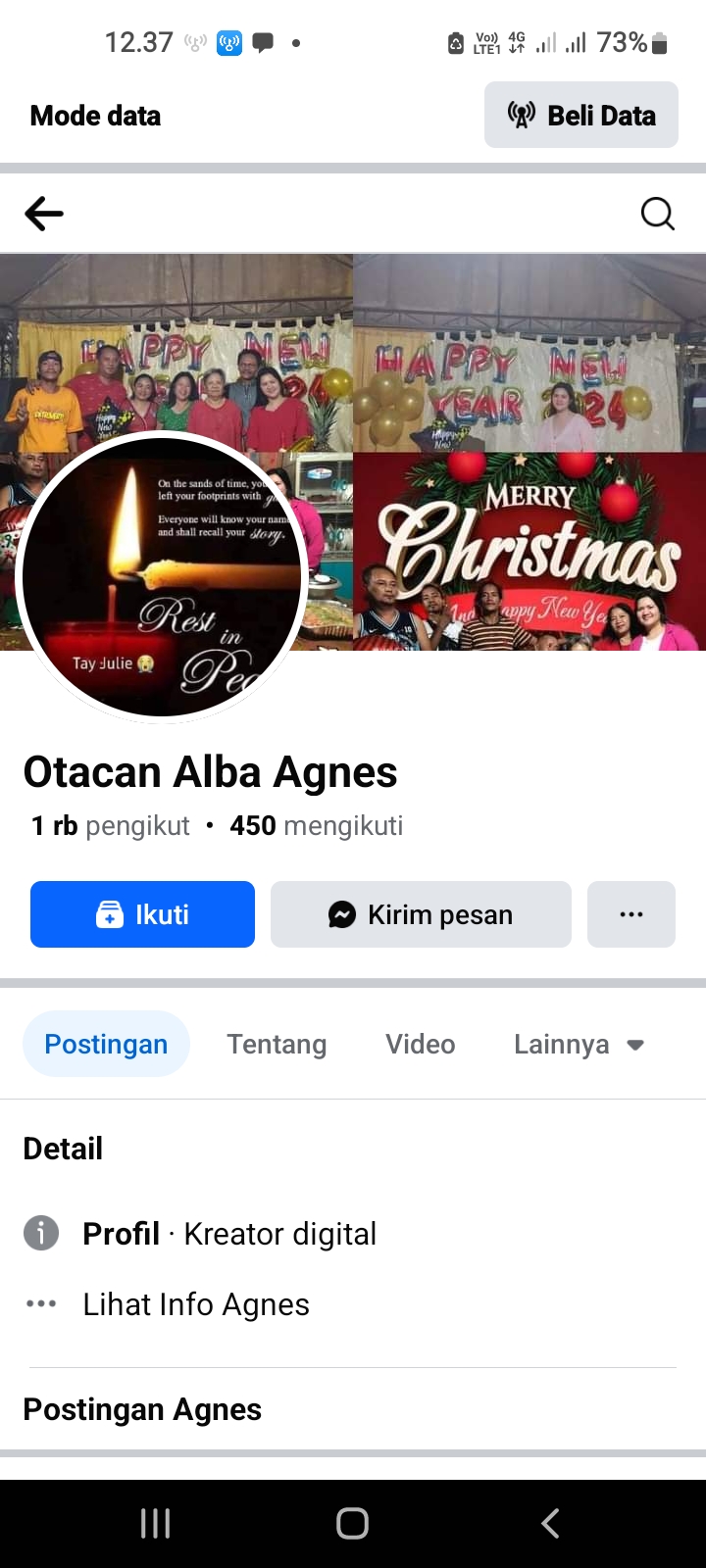Select the Postingan tab
The width and height of the screenshot is (706, 1568).
click(106, 1044)
